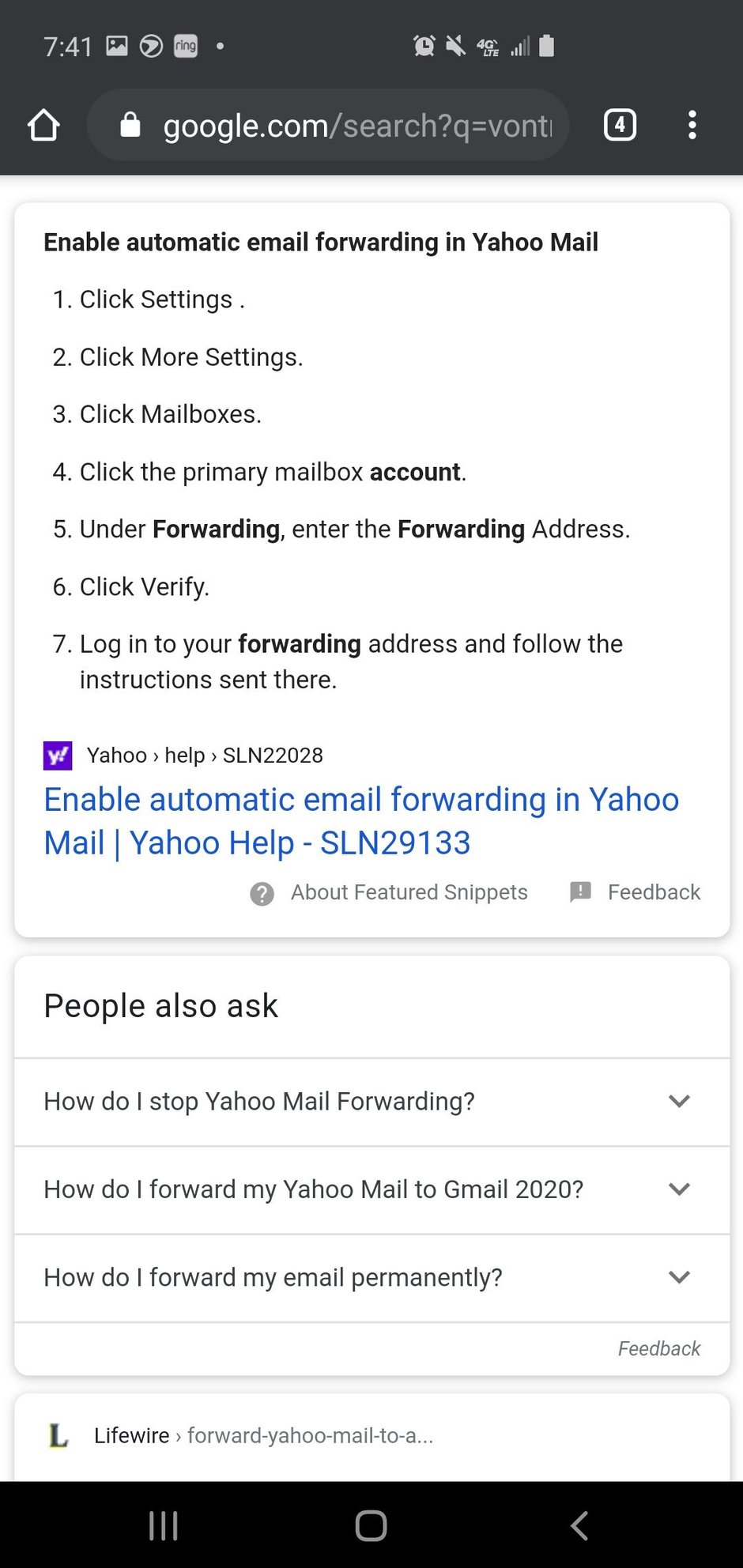Image resolution: width=743 pixels, height=1568 pixels.
Task: Tap the google.com address bar
Action: 328,125
